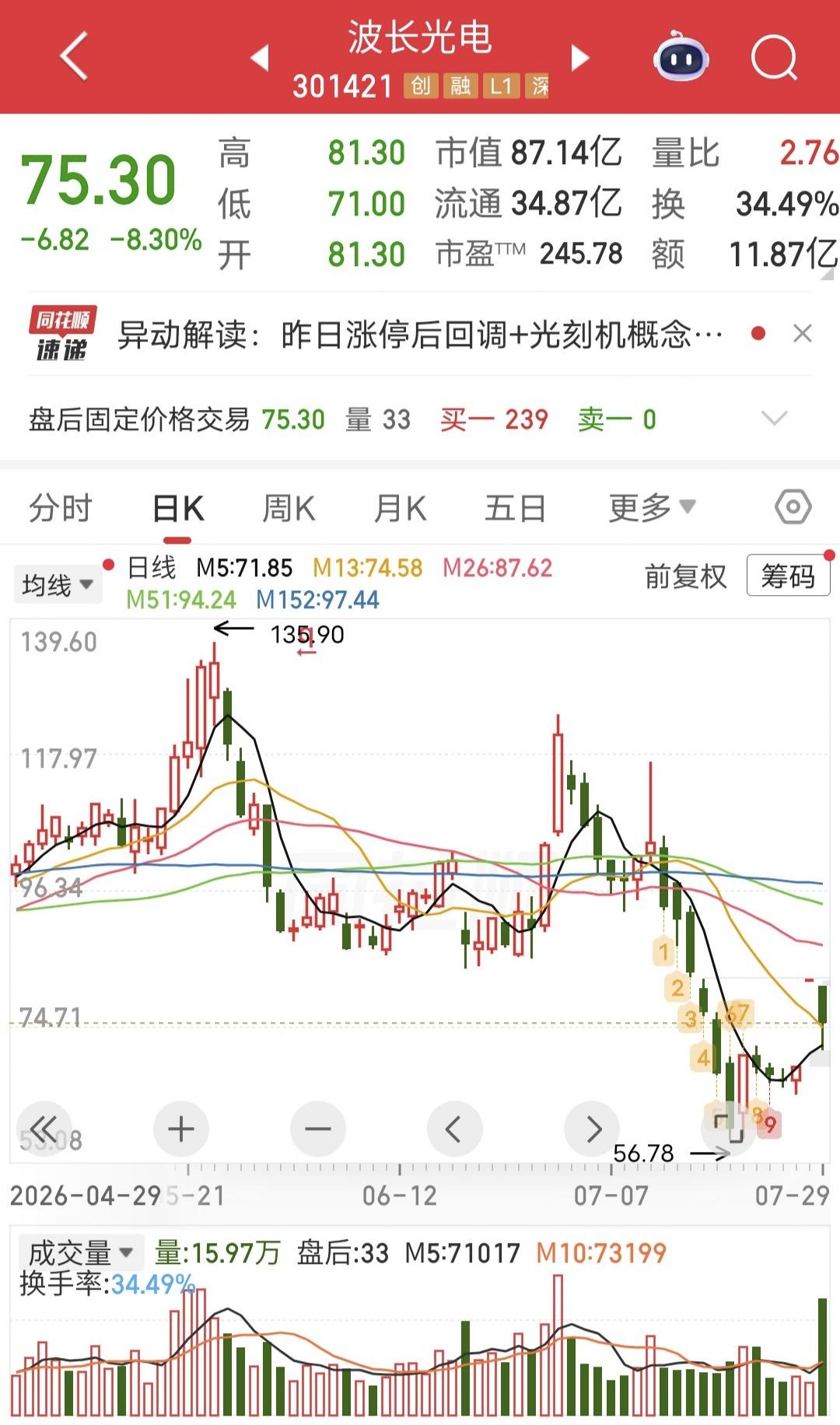This screenshot has width=840, height=1425.
Task: Switch to the previous stock
Action: click(x=260, y=58)
